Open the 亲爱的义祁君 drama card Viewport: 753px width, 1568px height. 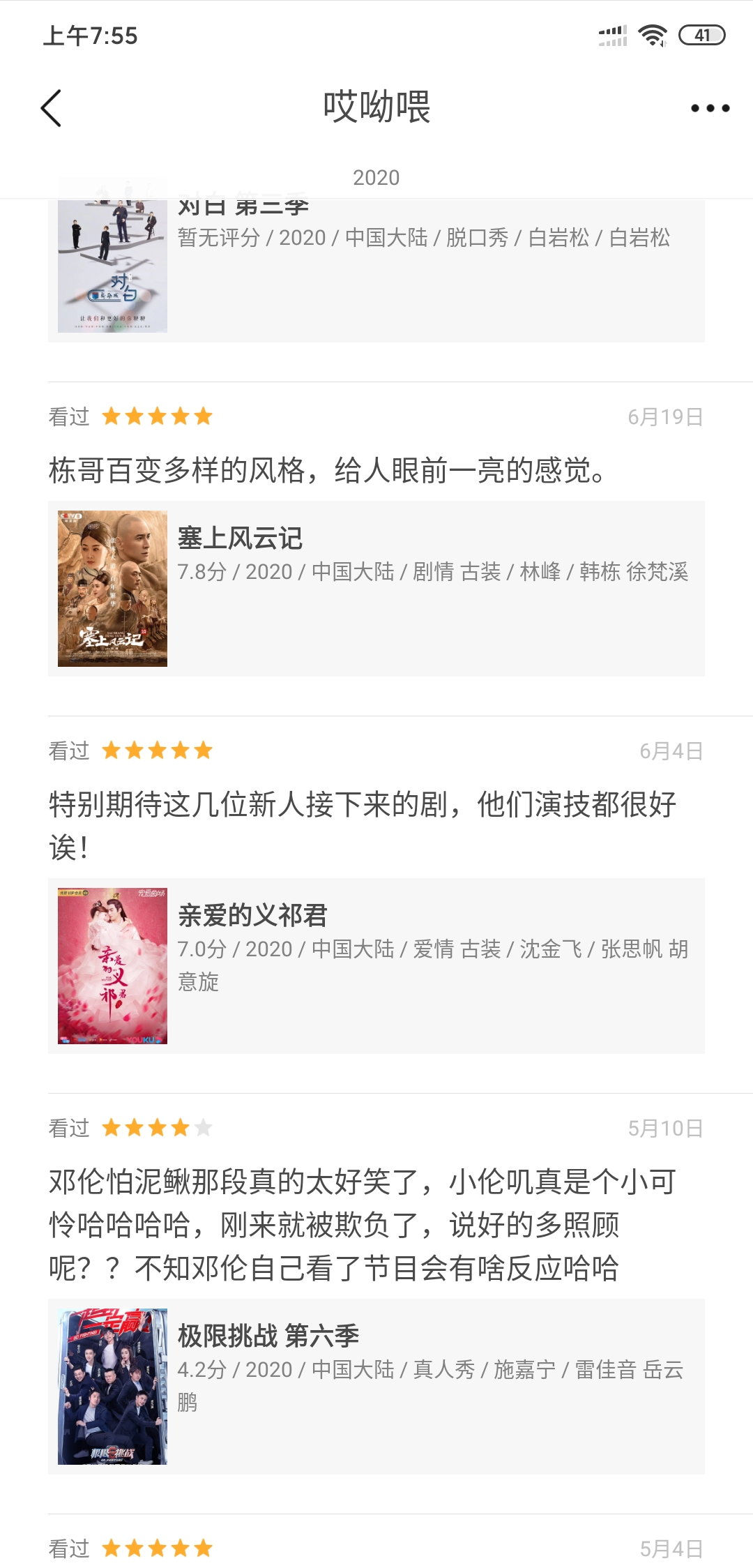point(376,965)
